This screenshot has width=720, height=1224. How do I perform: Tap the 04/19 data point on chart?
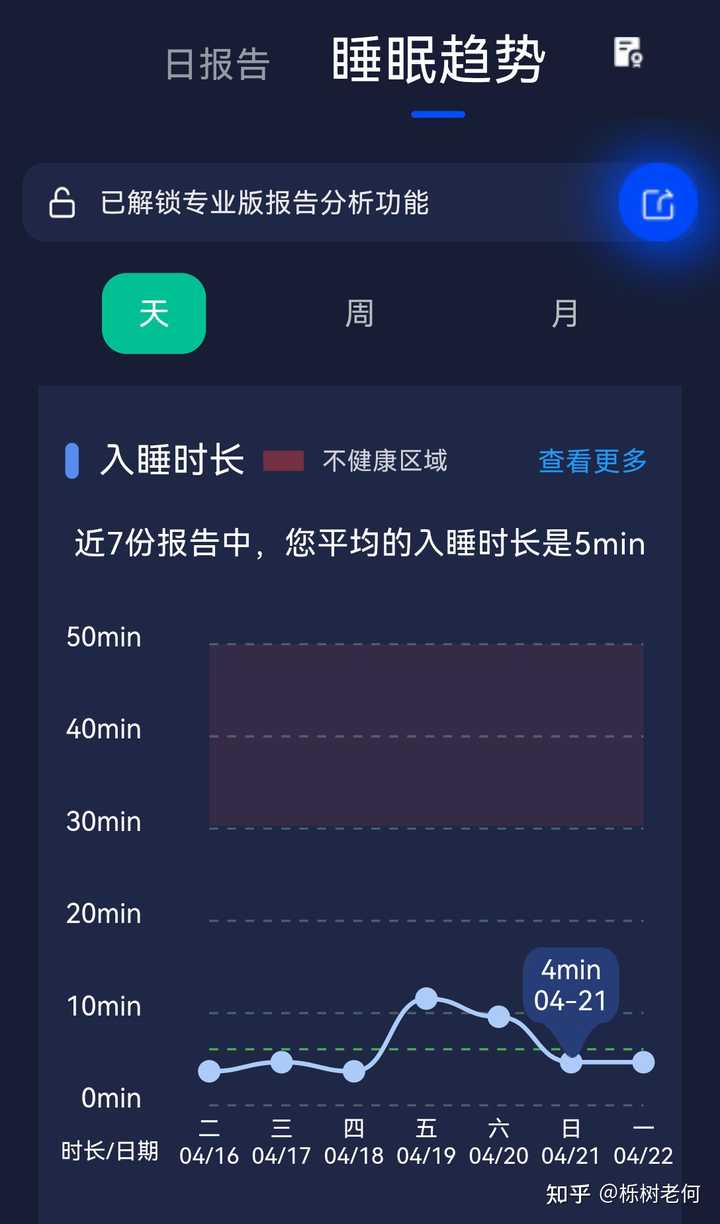426,998
